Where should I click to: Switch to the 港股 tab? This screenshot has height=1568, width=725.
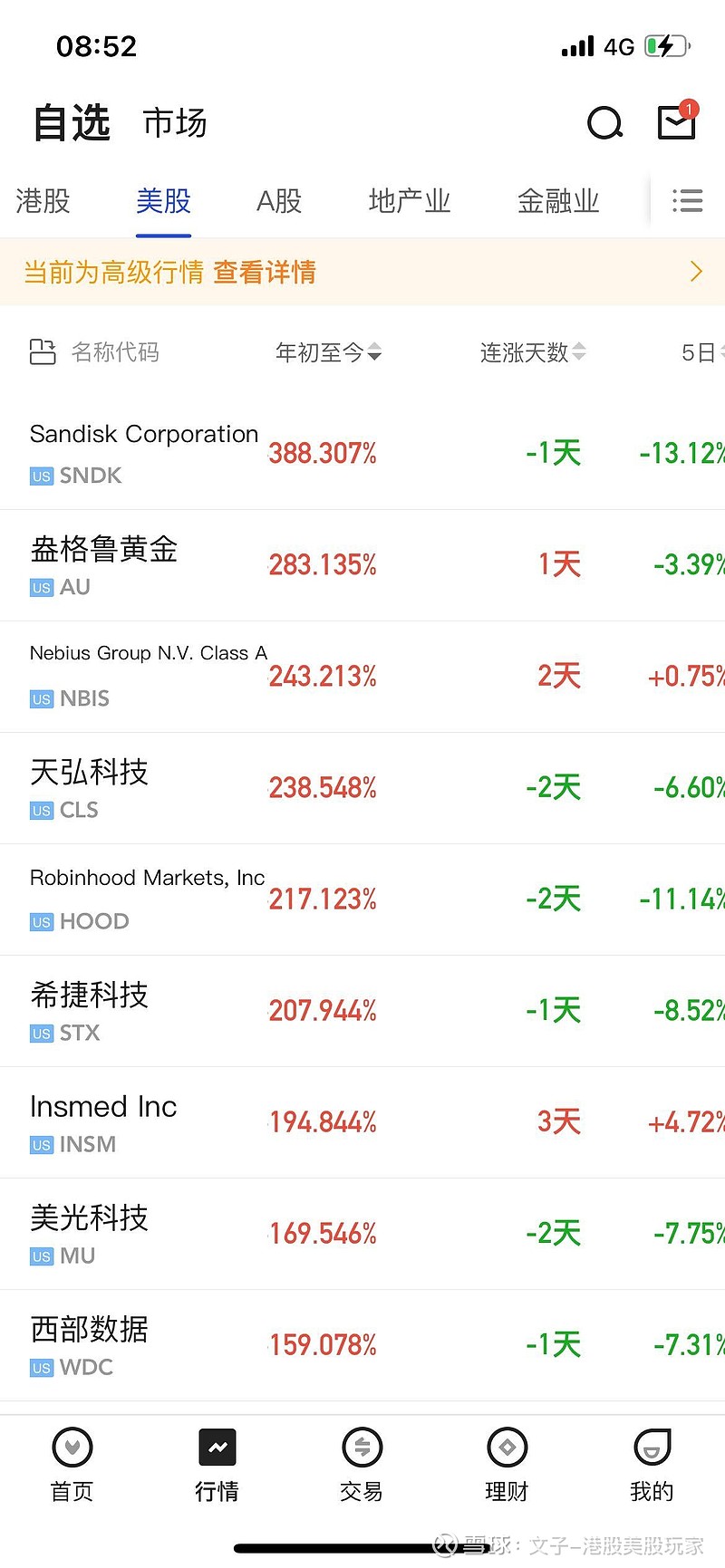[43, 201]
